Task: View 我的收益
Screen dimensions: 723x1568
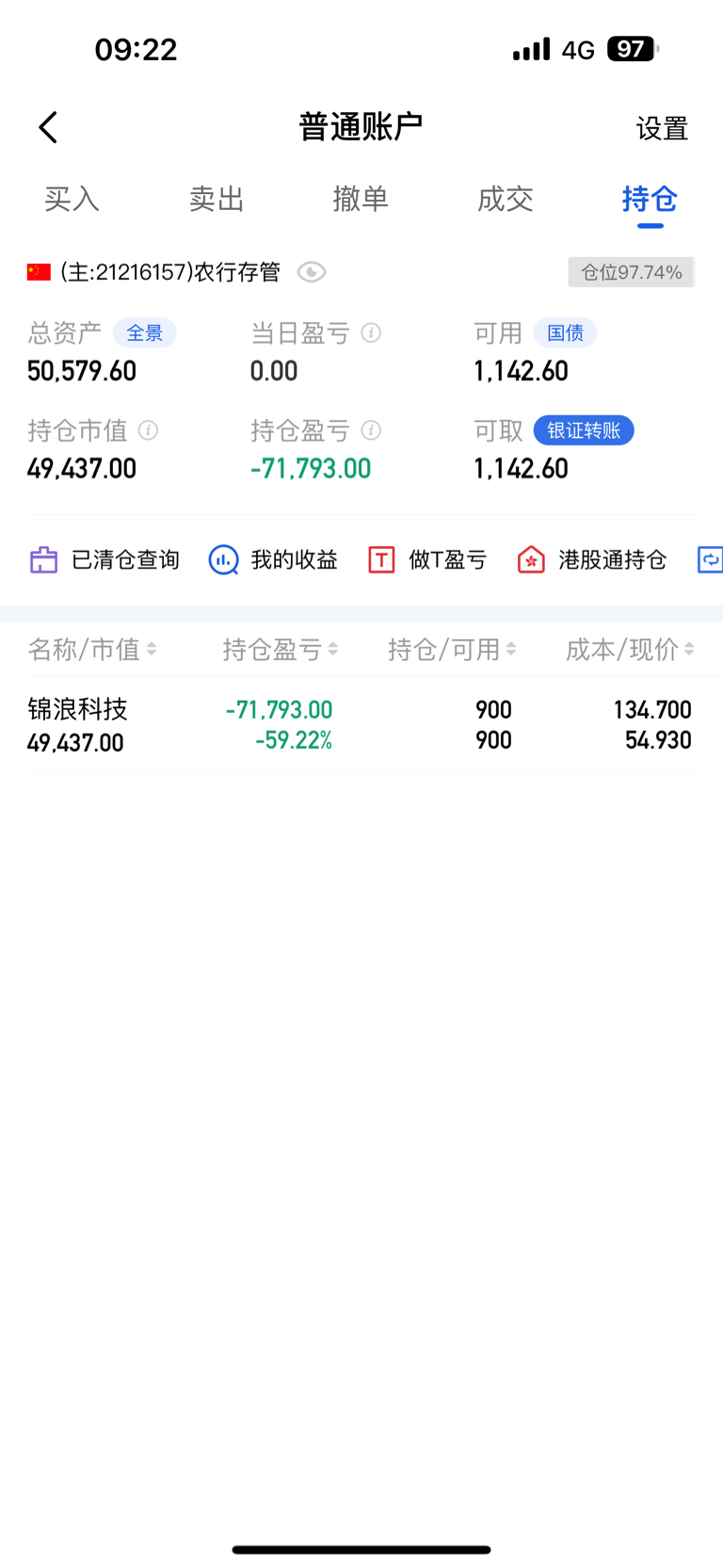Action: pos(273,560)
